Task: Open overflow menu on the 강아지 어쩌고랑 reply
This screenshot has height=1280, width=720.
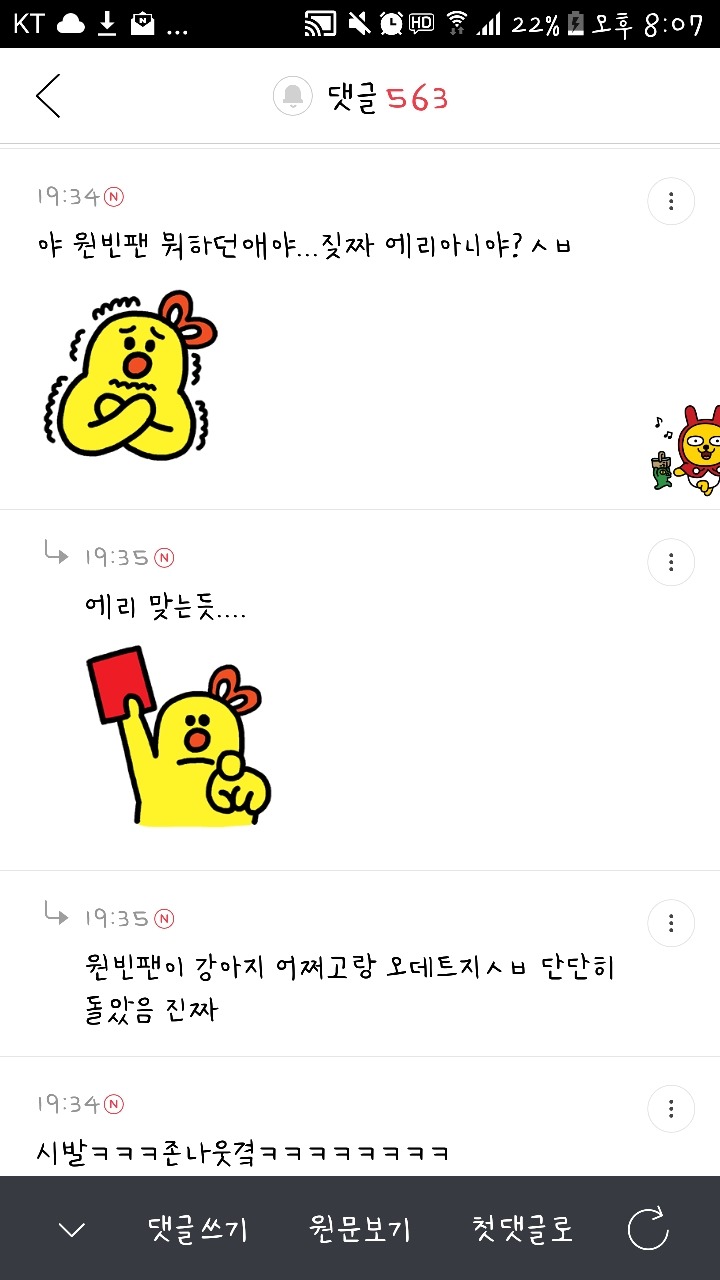Action: [x=671, y=923]
